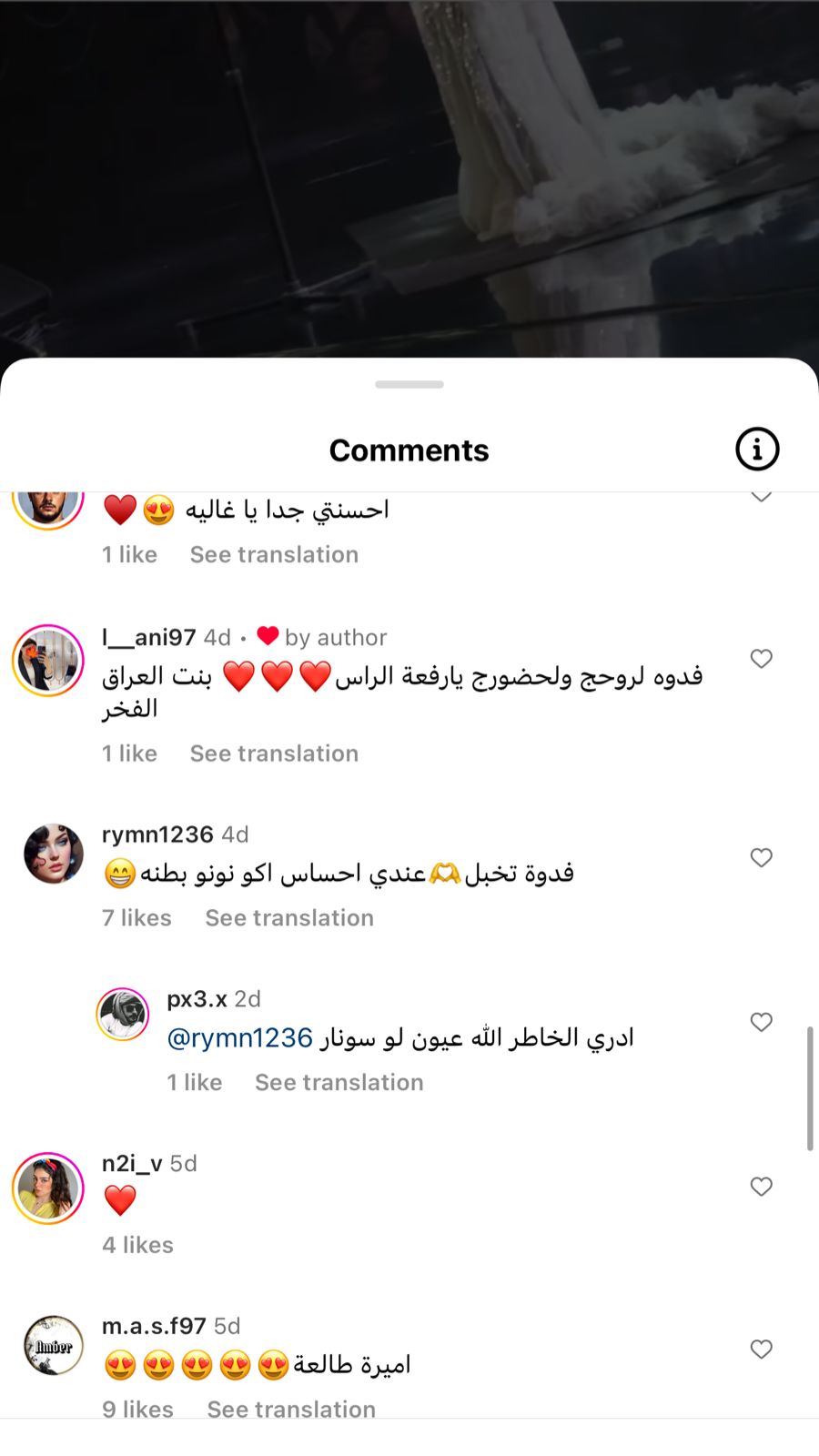View who liked rymn1236's comment (7 likes)
Viewport: 819px width, 1456px height.
[136, 917]
